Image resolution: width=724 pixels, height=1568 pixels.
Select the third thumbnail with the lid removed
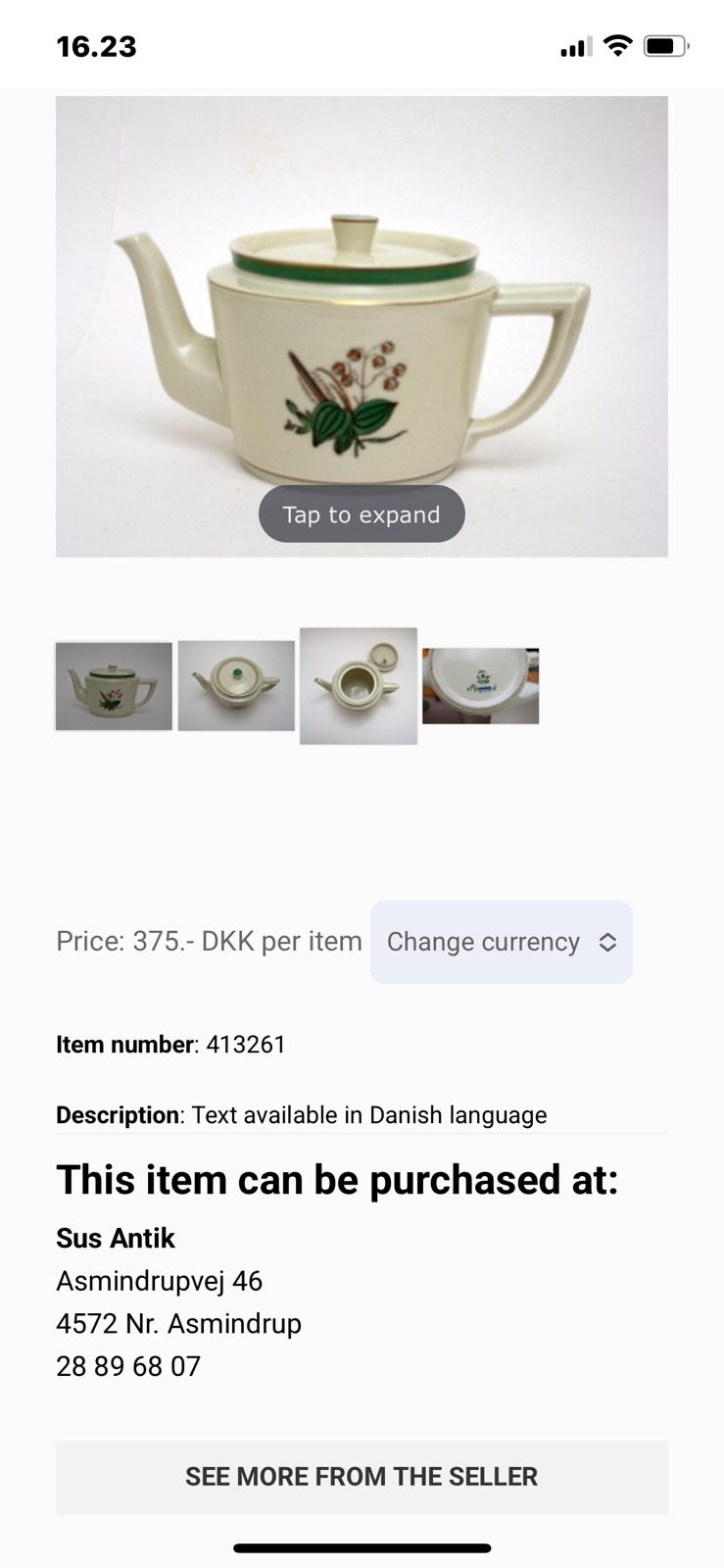point(359,686)
